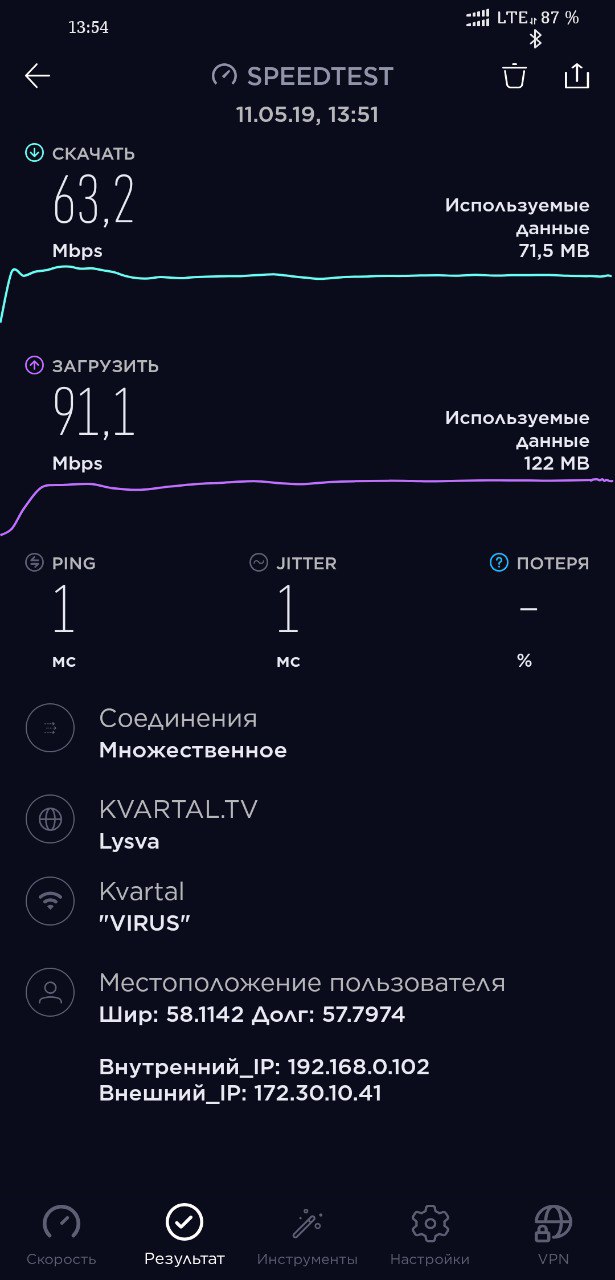Switch to the Скорость tab
This screenshot has height=1280, width=615.
pyautogui.click(x=62, y=1236)
